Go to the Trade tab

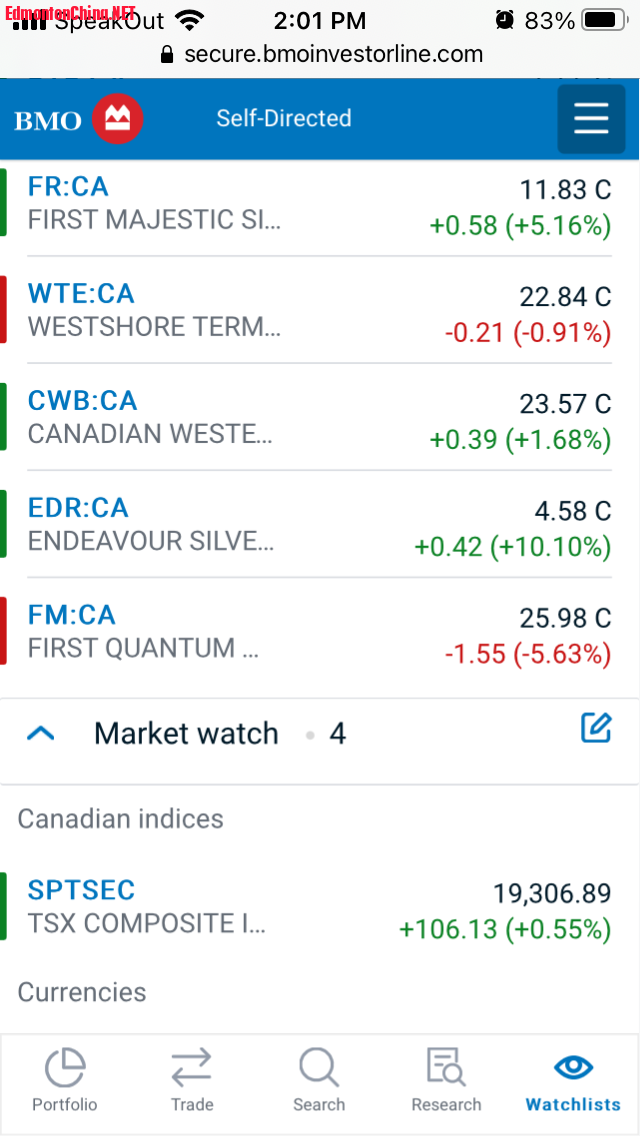point(191,1080)
